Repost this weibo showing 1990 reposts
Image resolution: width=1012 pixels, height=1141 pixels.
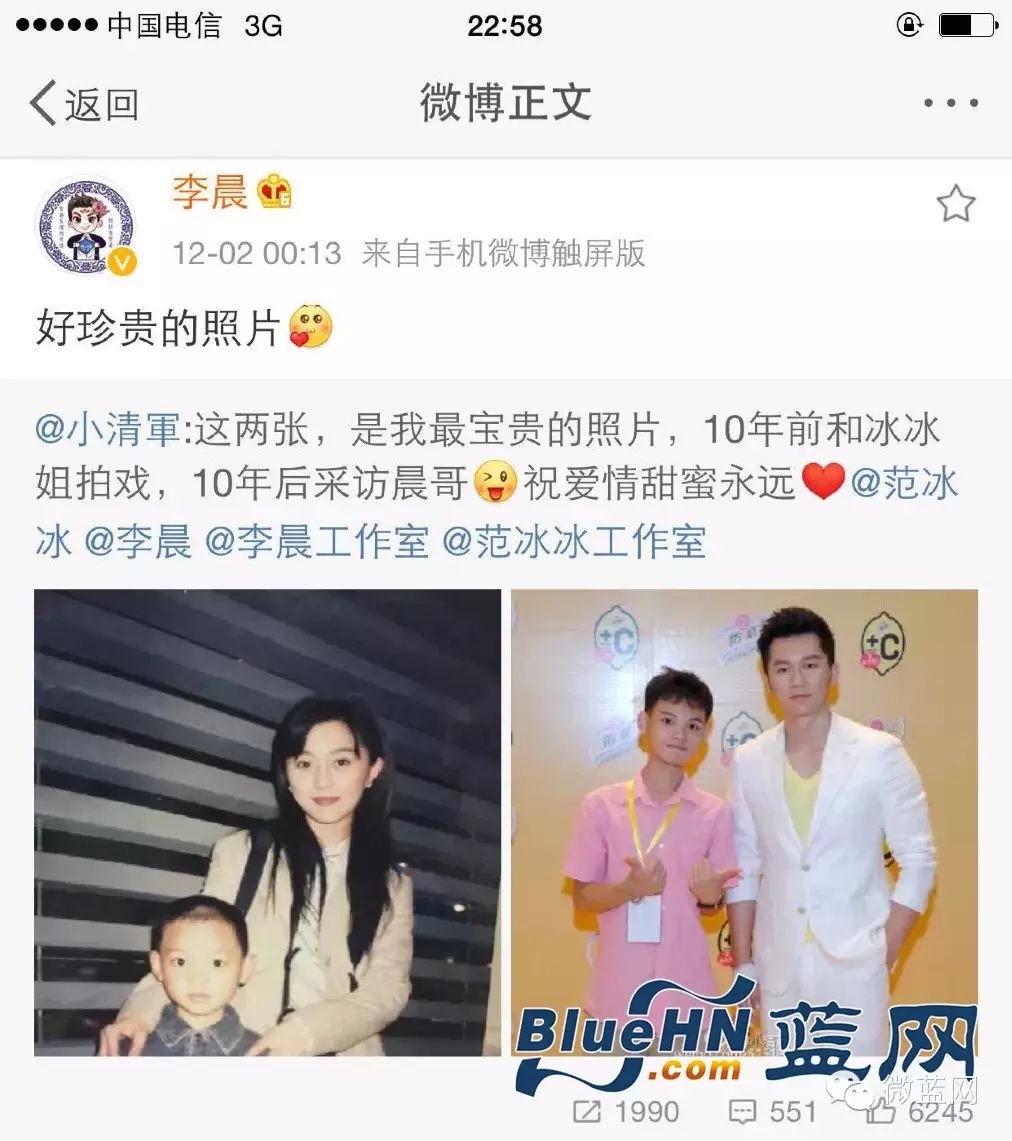point(626,1111)
